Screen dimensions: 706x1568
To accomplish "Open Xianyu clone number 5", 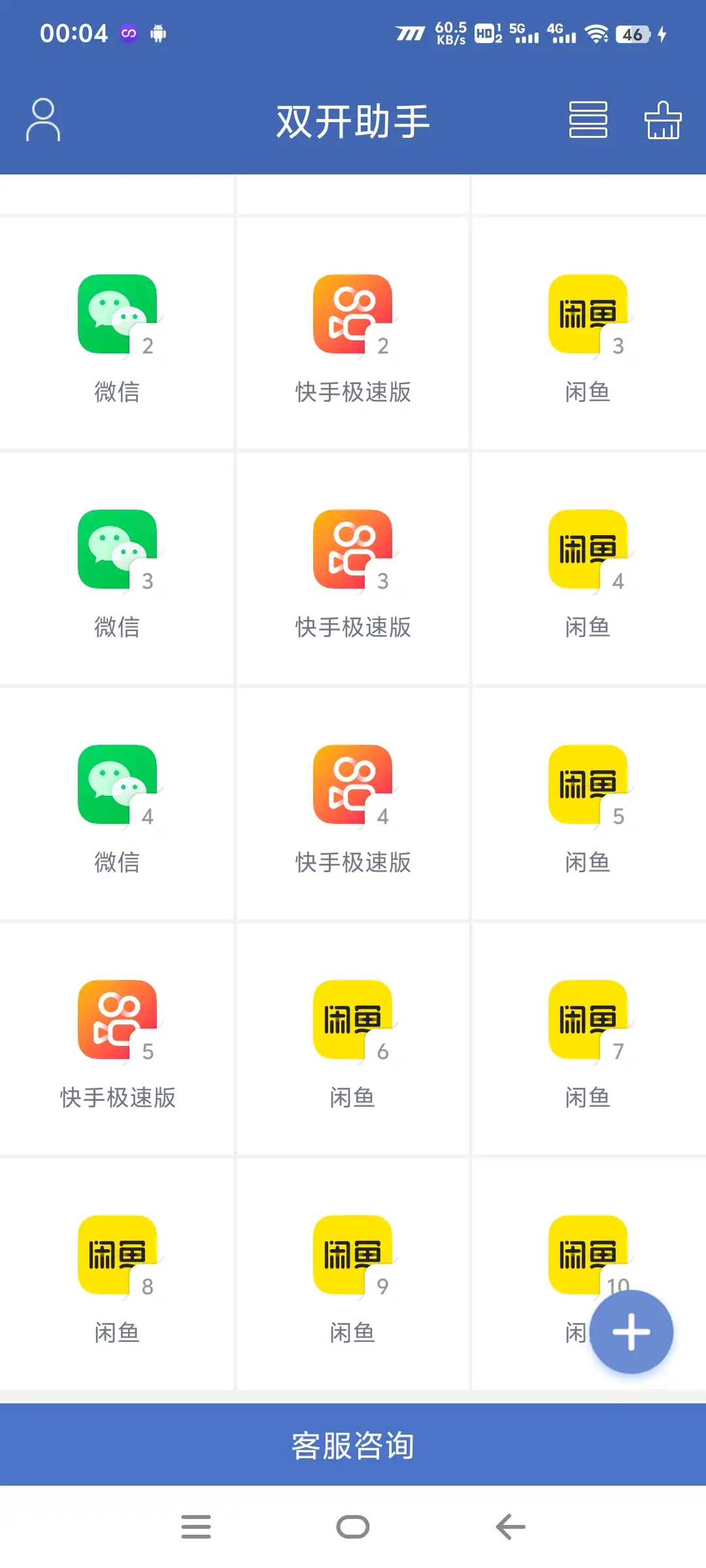I will (x=587, y=784).
